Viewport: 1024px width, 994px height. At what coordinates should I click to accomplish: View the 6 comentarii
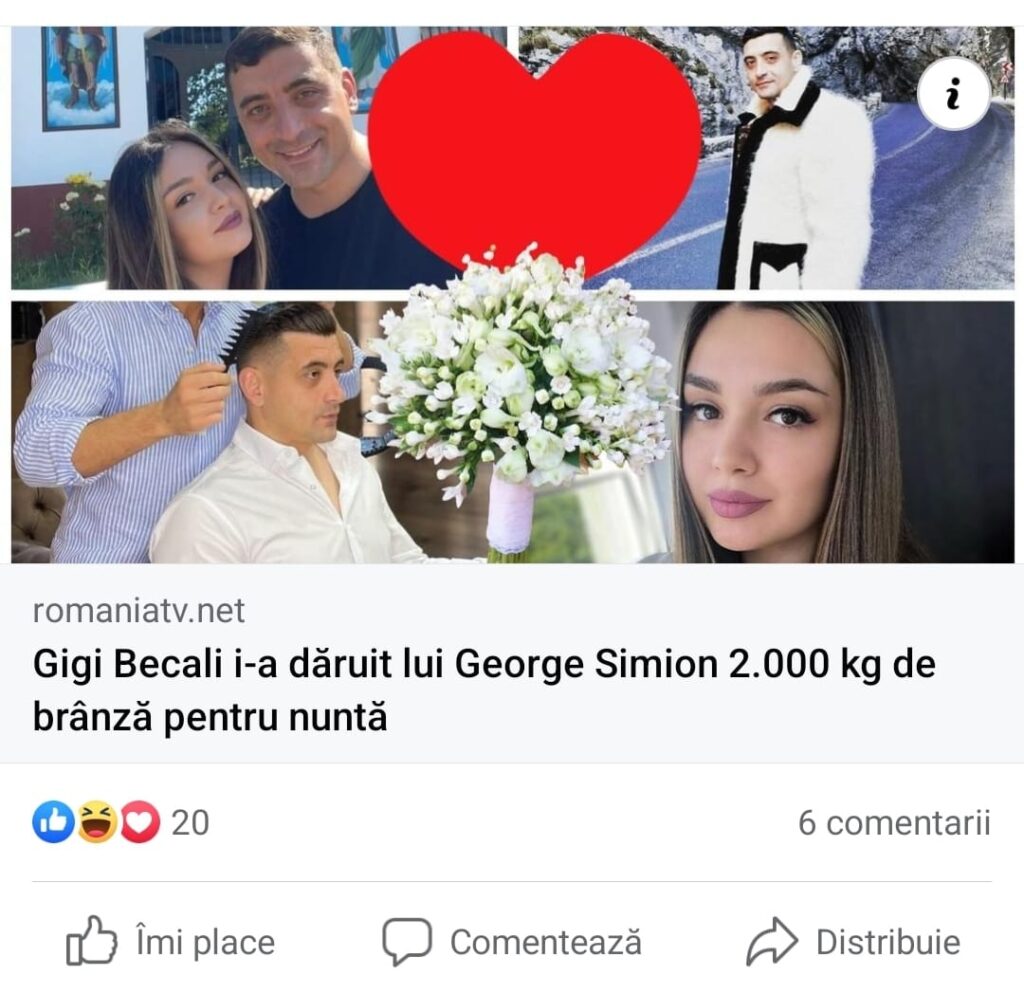click(893, 822)
